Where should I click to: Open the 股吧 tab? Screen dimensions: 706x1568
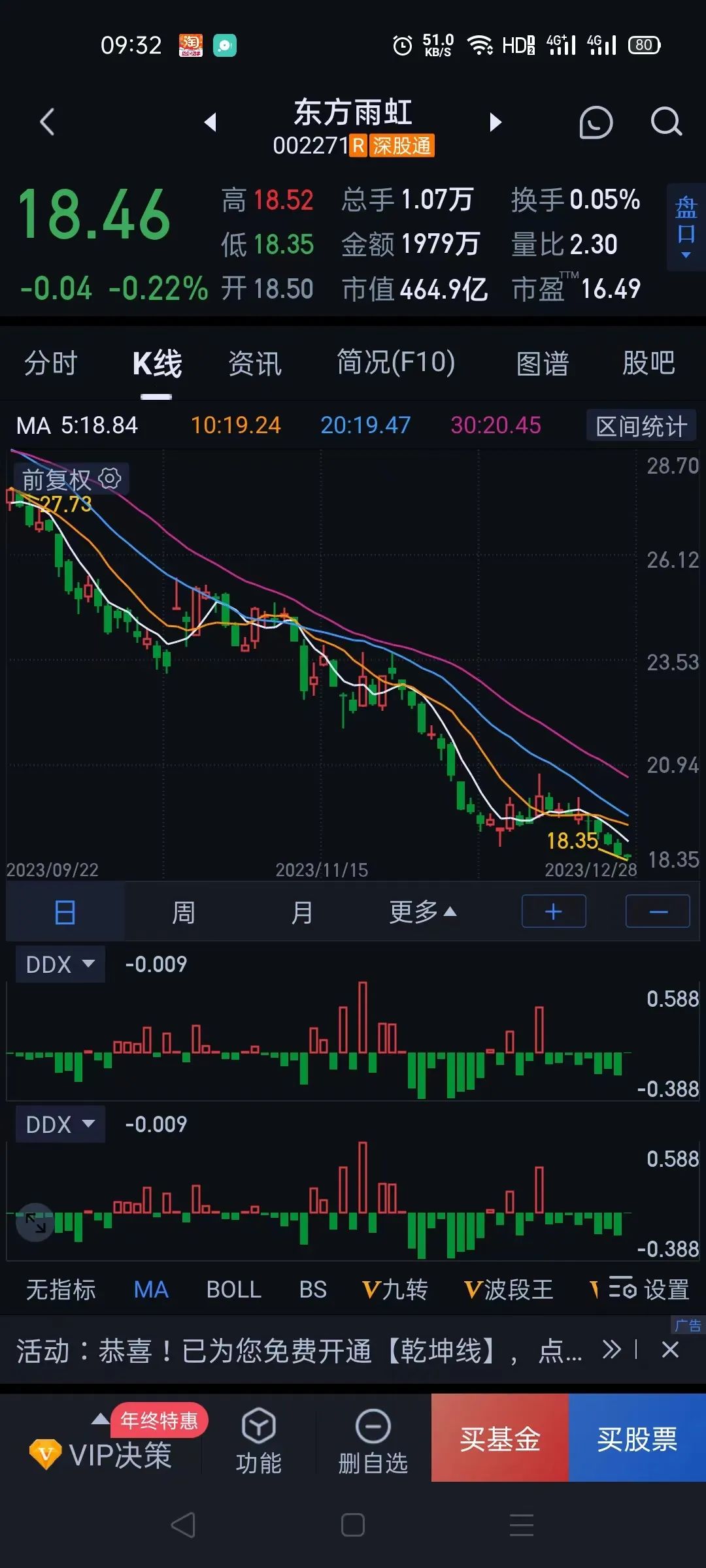coord(648,363)
